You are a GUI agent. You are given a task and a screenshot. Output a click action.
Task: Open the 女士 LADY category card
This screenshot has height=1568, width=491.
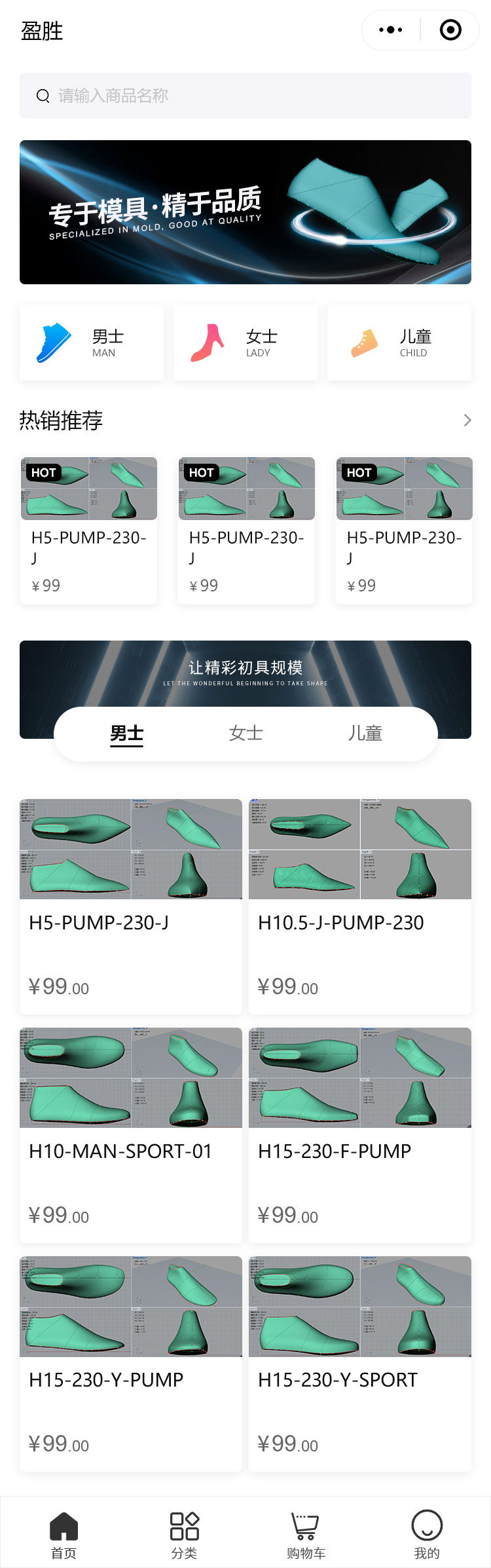click(245, 343)
